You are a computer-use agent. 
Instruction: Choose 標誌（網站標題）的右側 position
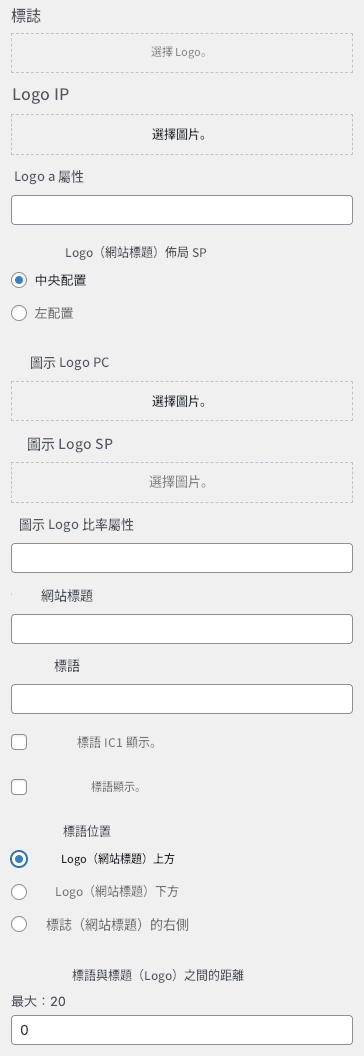[x=19, y=925]
